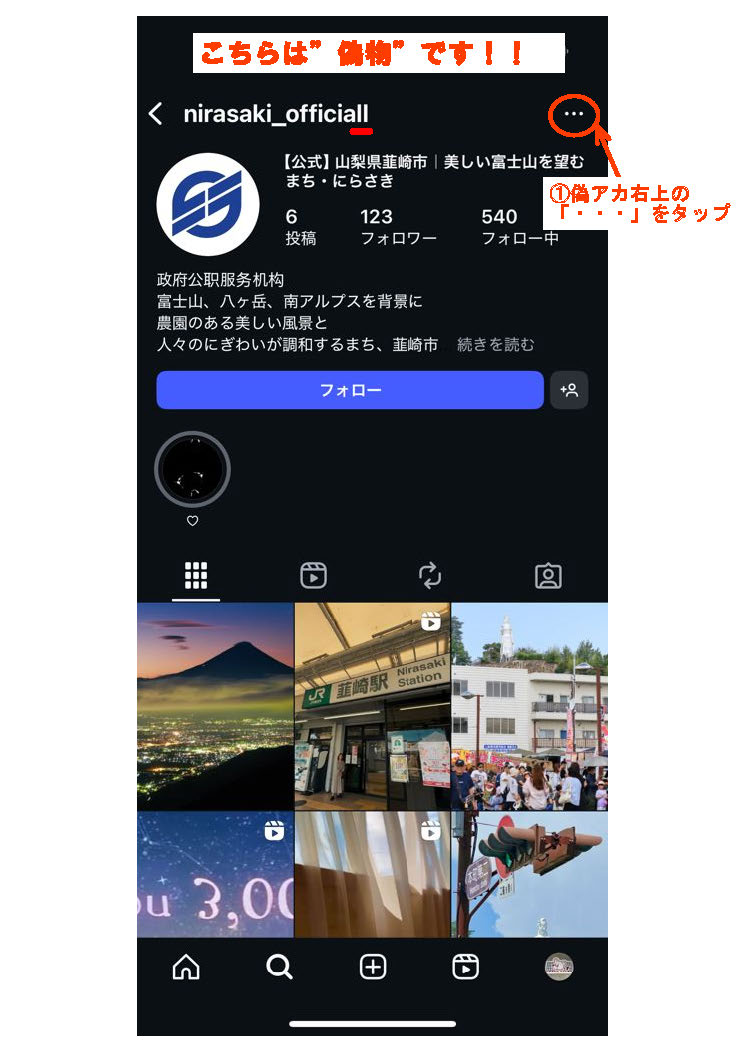
Task: Go to the Home feed
Action: pyautogui.click(x=185, y=967)
